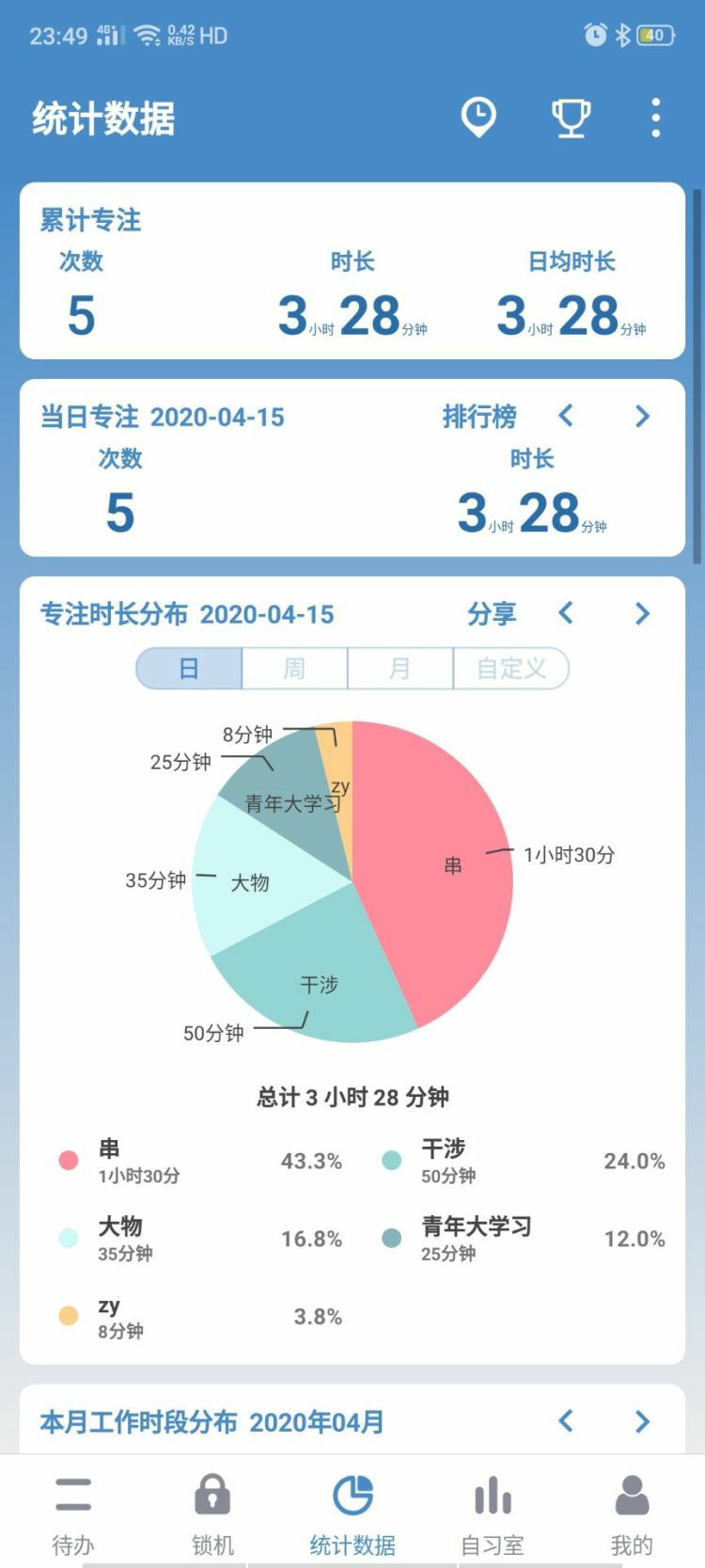Viewport: 705px width, 1568px height.
Task: Open the trophy achievements icon
Action: (x=571, y=119)
